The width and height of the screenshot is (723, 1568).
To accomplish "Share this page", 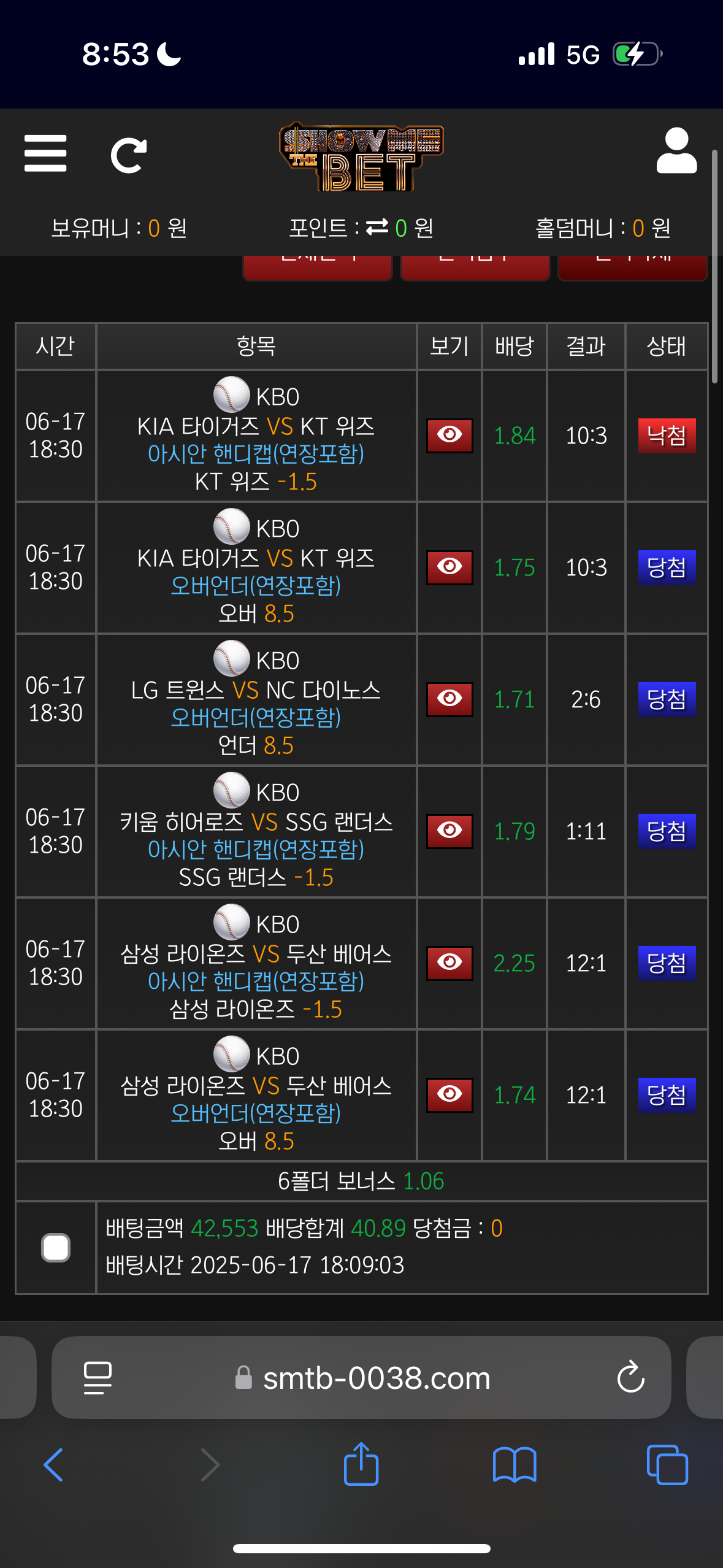I will pyautogui.click(x=361, y=1465).
